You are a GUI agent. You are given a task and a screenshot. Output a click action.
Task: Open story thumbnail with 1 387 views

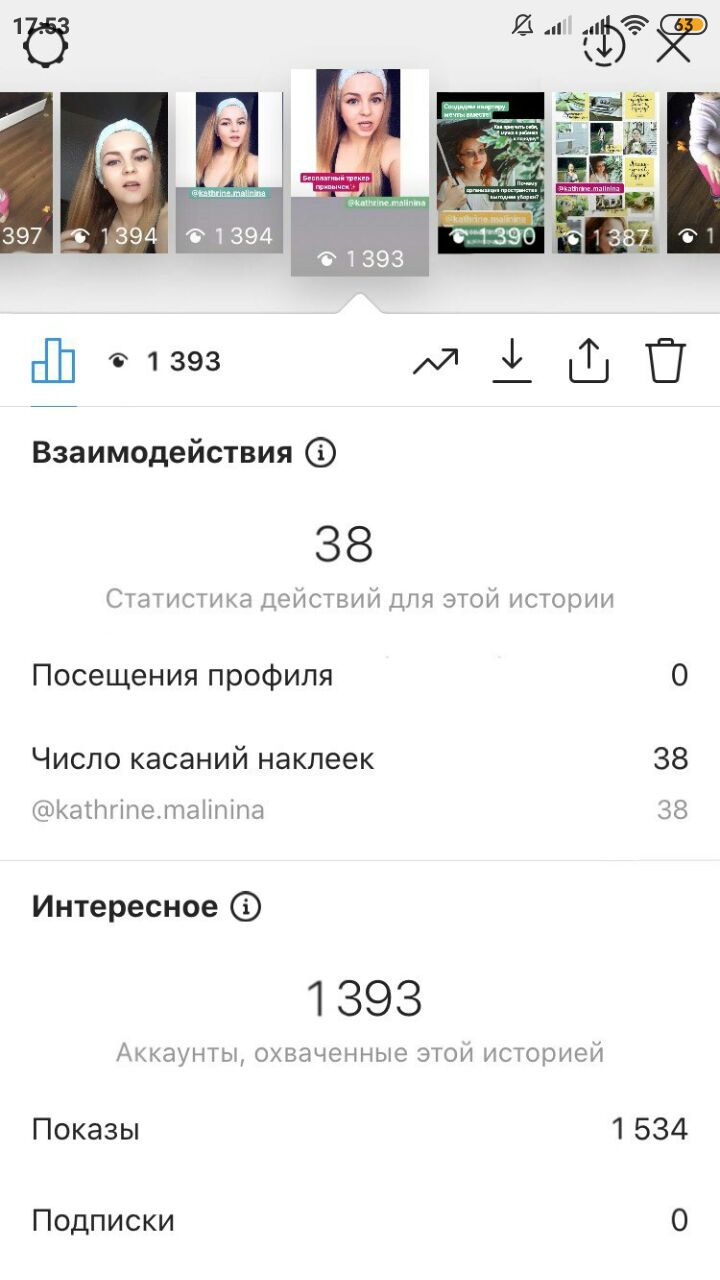606,173
